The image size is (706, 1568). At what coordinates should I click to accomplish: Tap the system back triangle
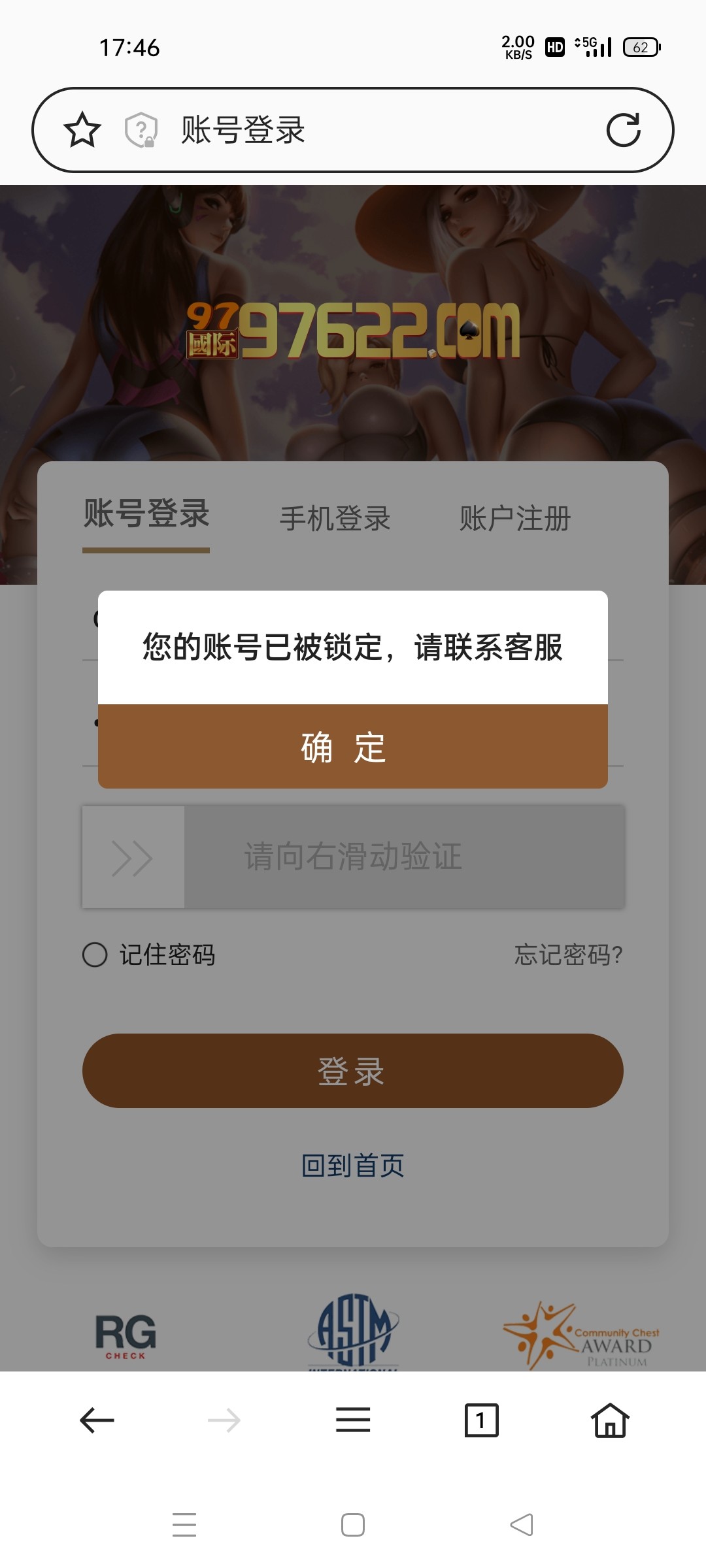[522, 1525]
